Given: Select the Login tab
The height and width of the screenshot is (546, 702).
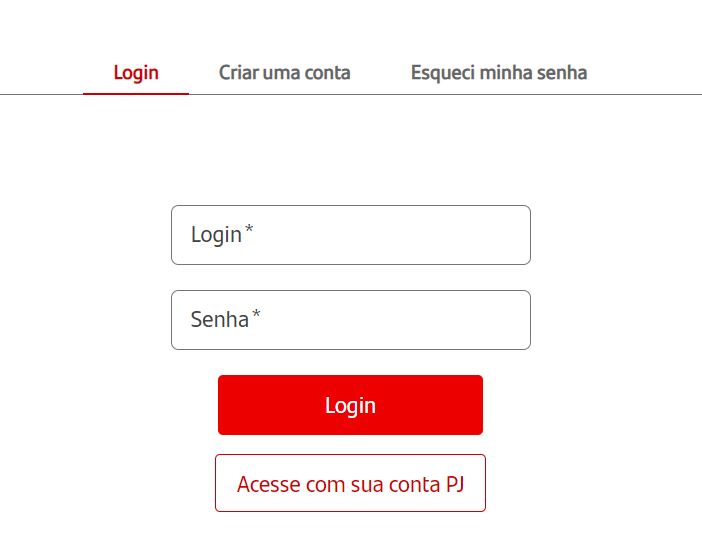Looking at the screenshot, I should pyautogui.click(x=136, y=73).
